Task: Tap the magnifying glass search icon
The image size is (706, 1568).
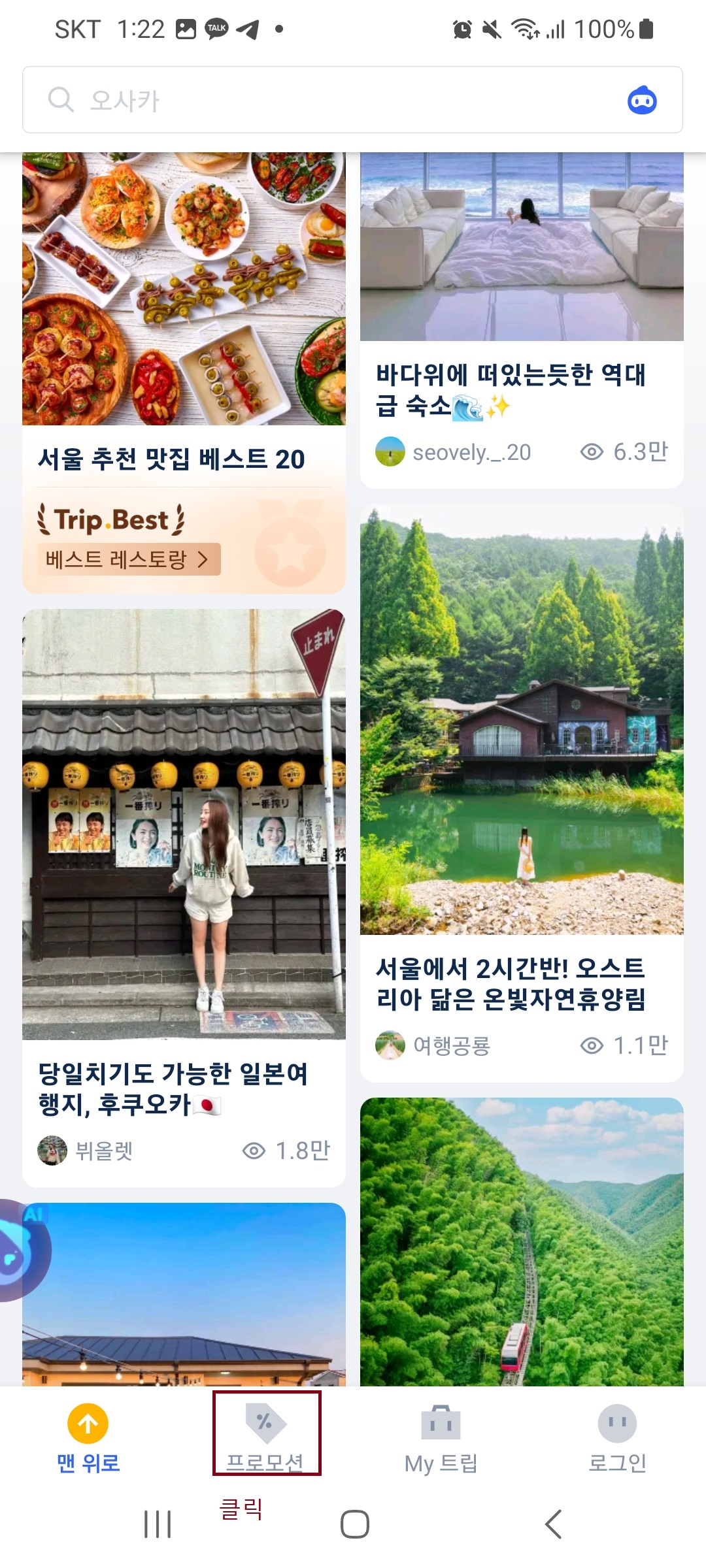Action: coord(61,100)
